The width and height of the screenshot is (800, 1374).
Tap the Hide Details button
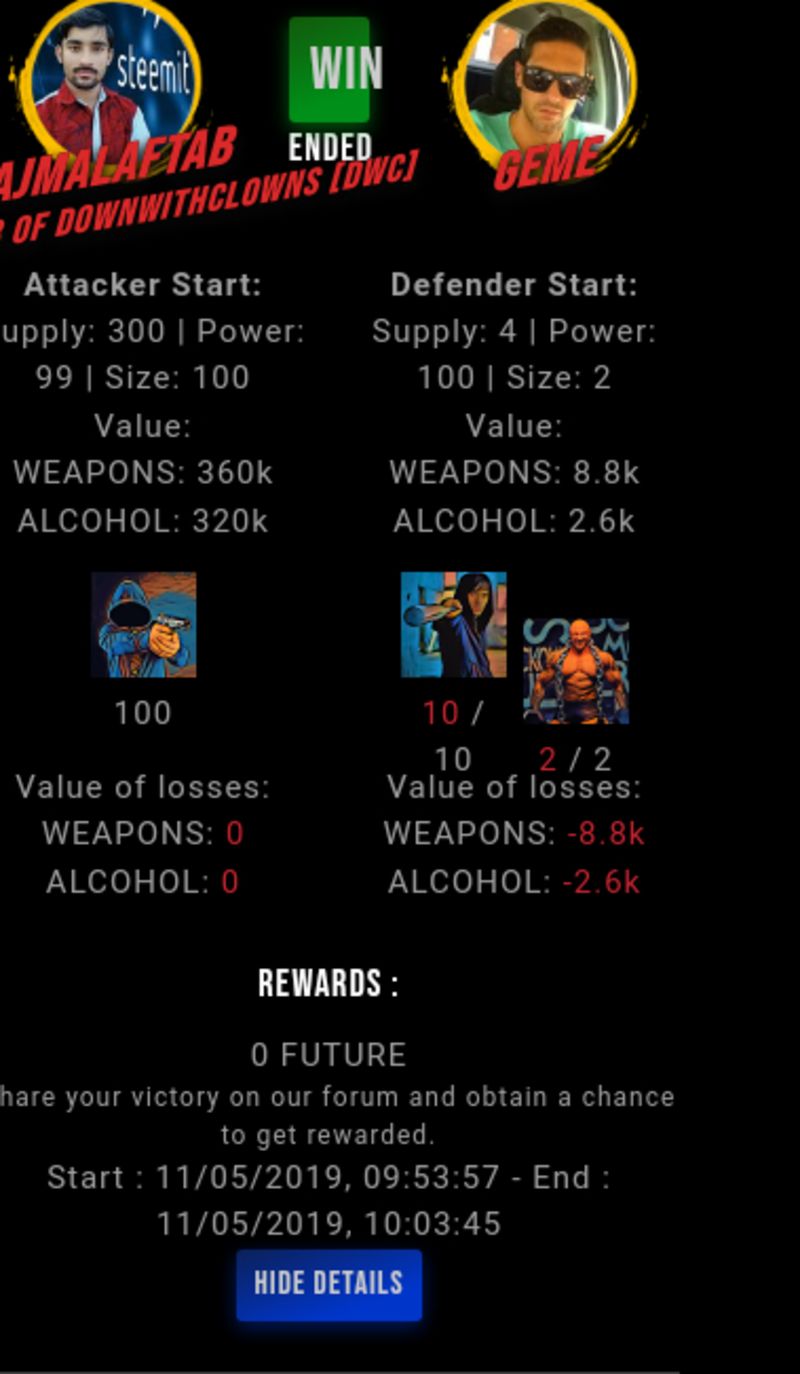(x=329, y=1284)
